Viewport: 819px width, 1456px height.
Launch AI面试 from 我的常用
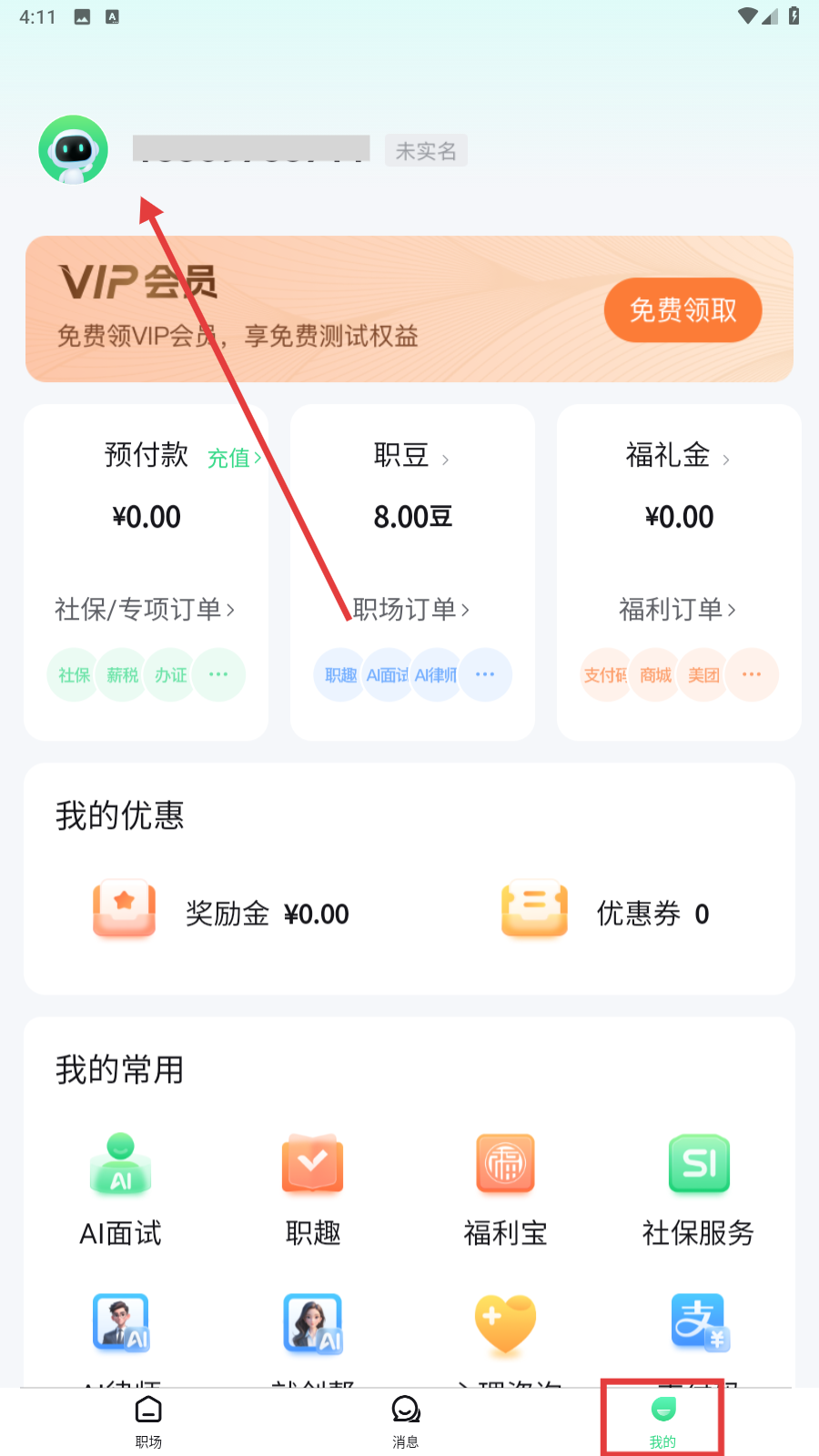point(121,1188)
